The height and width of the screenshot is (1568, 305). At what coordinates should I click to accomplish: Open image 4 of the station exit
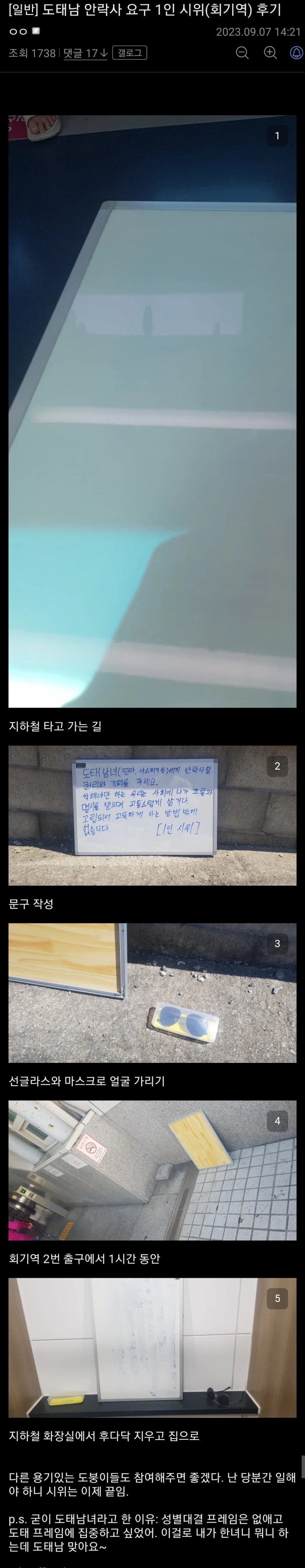(x=152, y=1171)
